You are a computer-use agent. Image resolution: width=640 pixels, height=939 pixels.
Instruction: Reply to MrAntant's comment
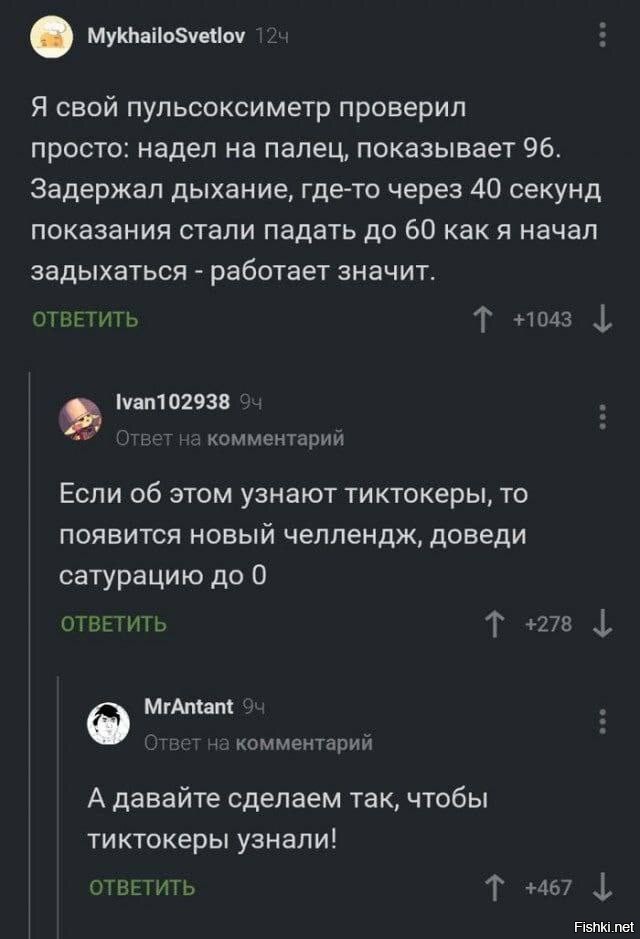(x=142, y=886)
